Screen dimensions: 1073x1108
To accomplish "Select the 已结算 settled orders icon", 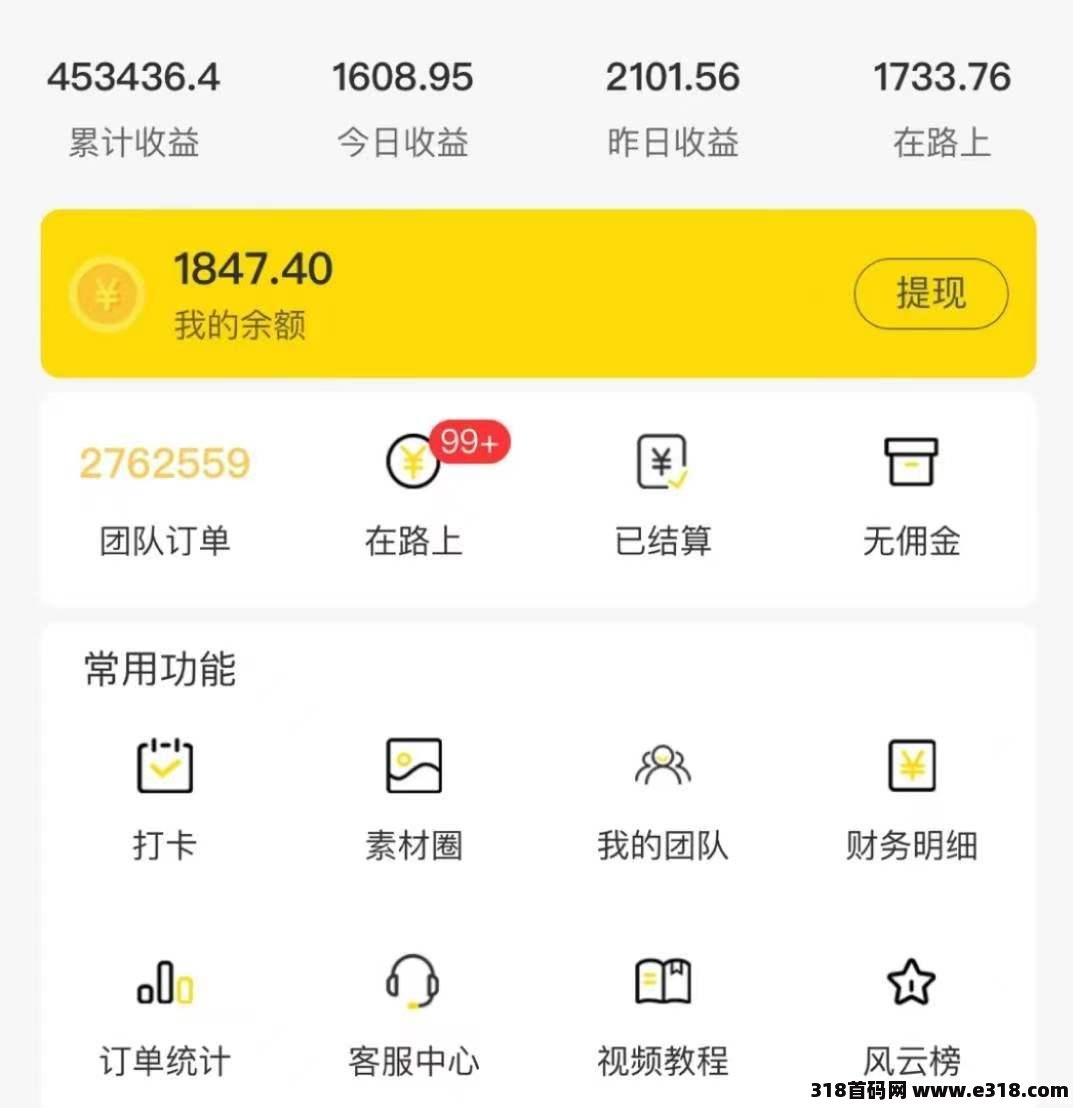I will [661, 463].
